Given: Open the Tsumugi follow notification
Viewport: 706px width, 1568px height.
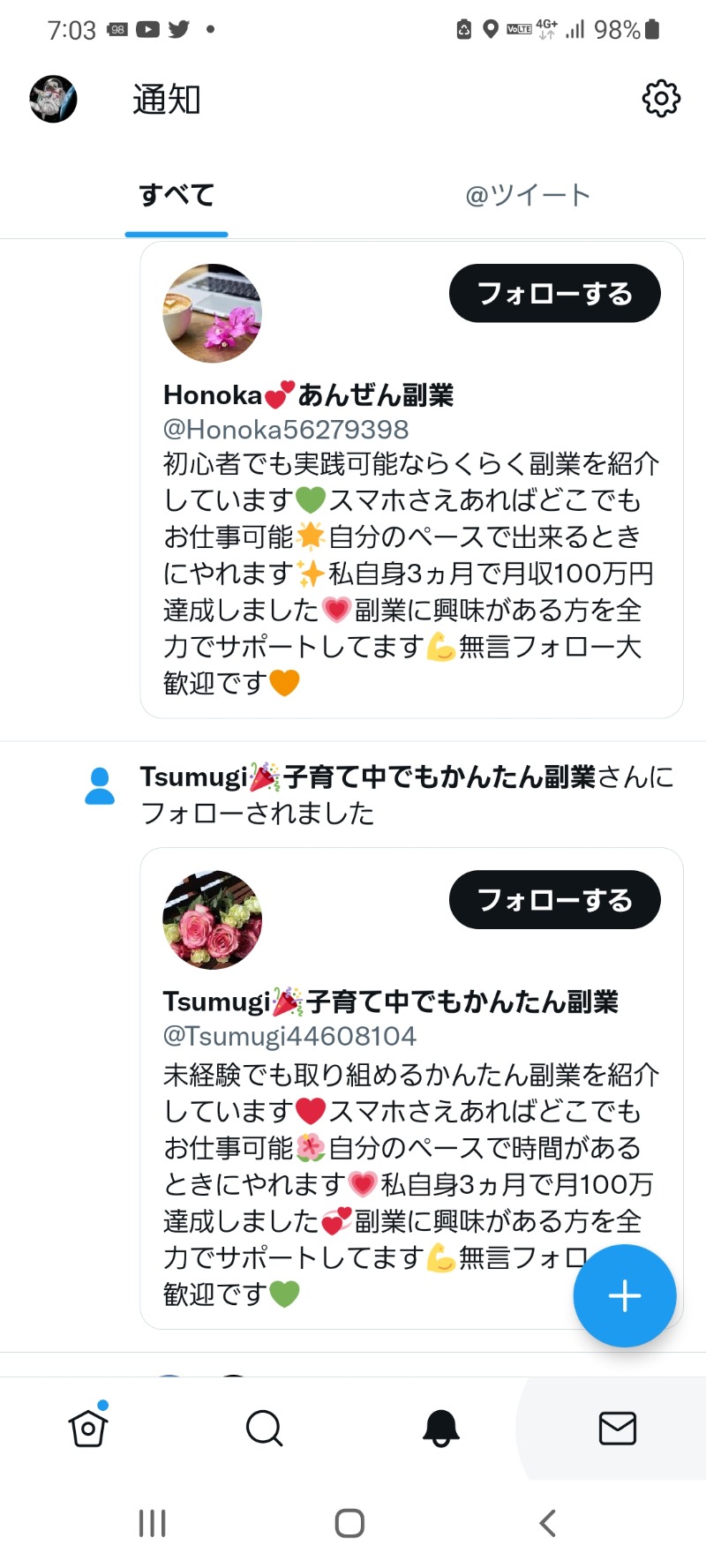Looking at the screenshot, I should pos(406,794).
